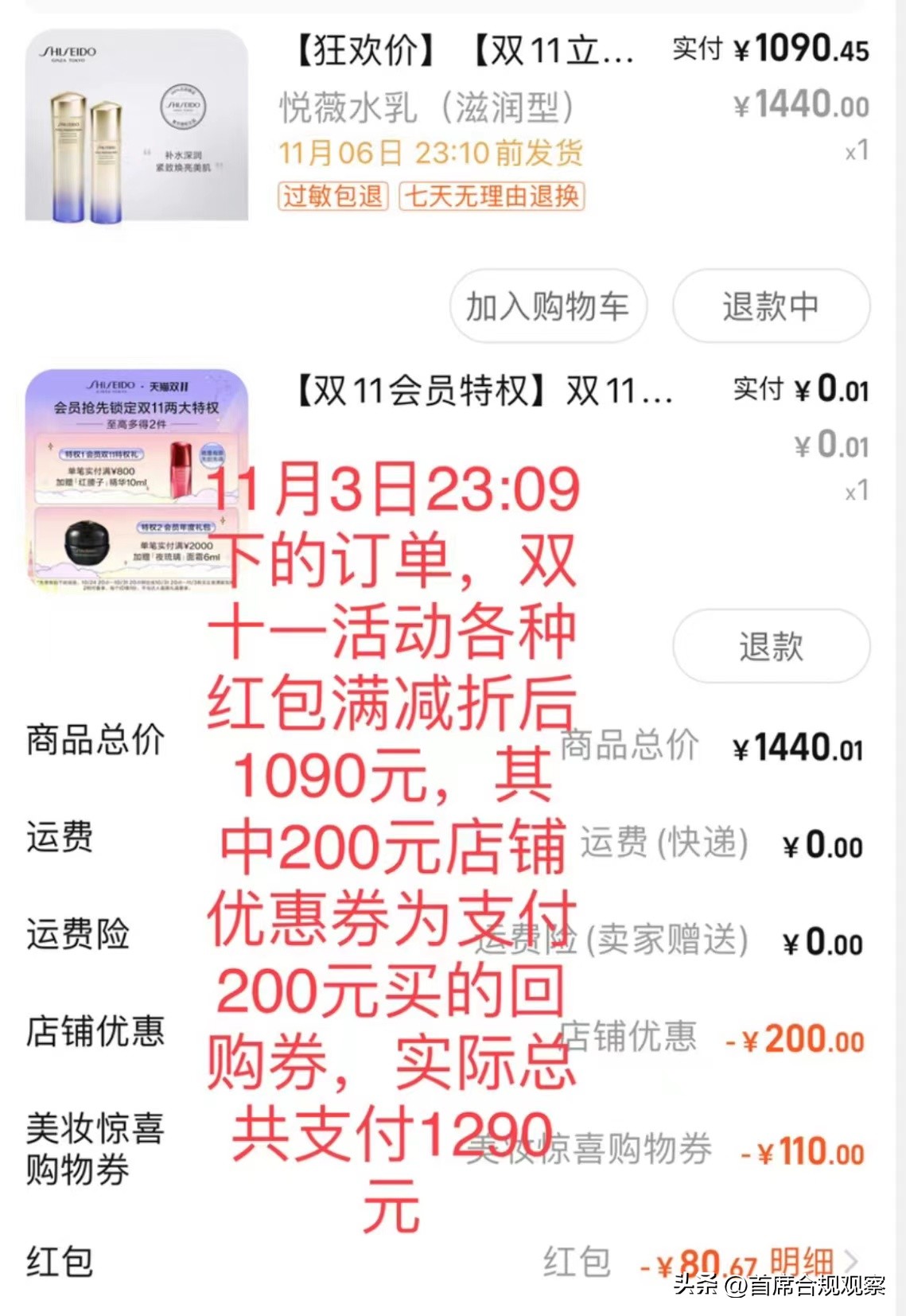Check the 退款中 refund status button
Viewport: 906px width, 1316px height.
[x=769, y=306]
